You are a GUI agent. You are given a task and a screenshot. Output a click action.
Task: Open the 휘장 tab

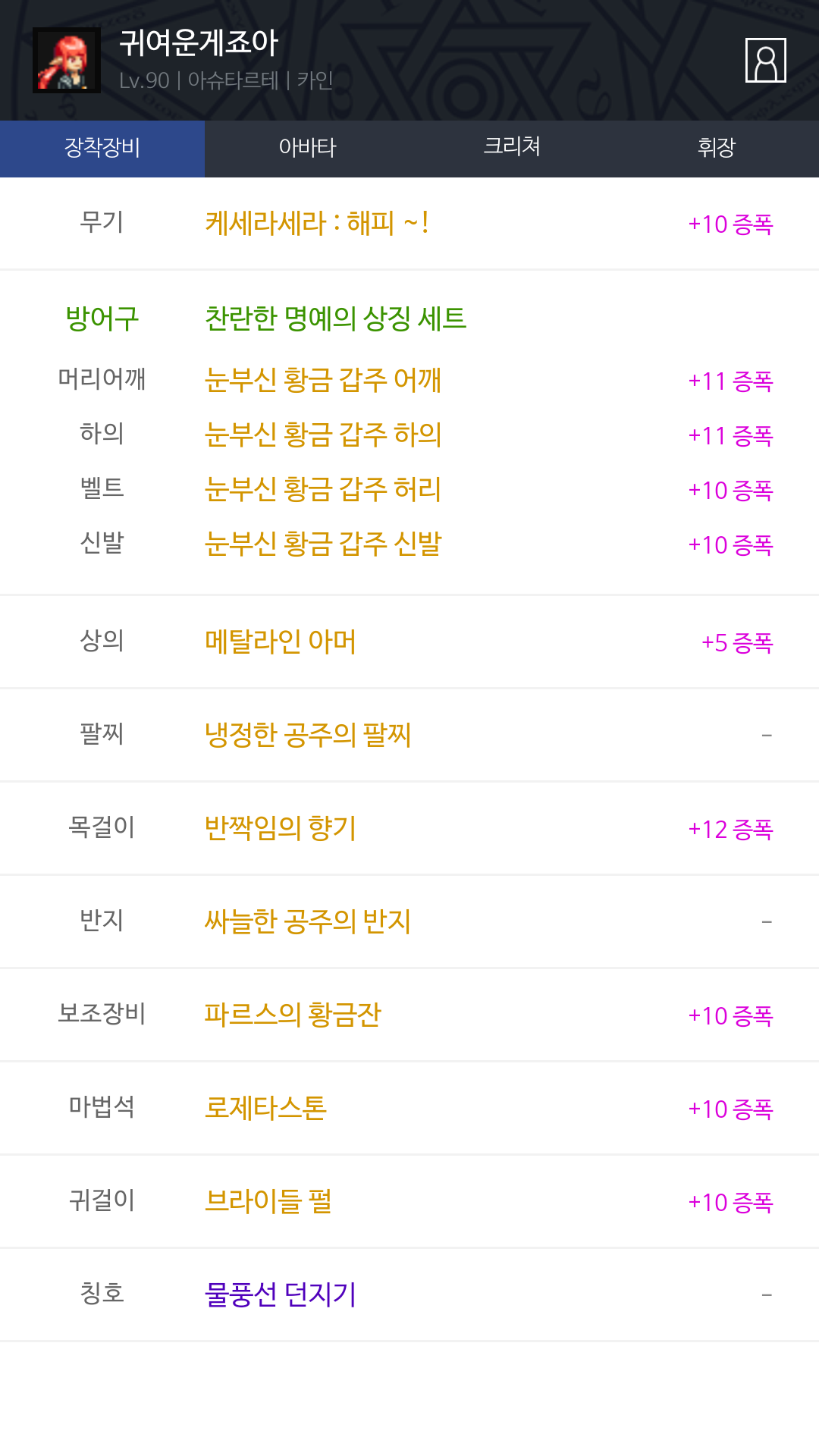click(x=717, y=148)
